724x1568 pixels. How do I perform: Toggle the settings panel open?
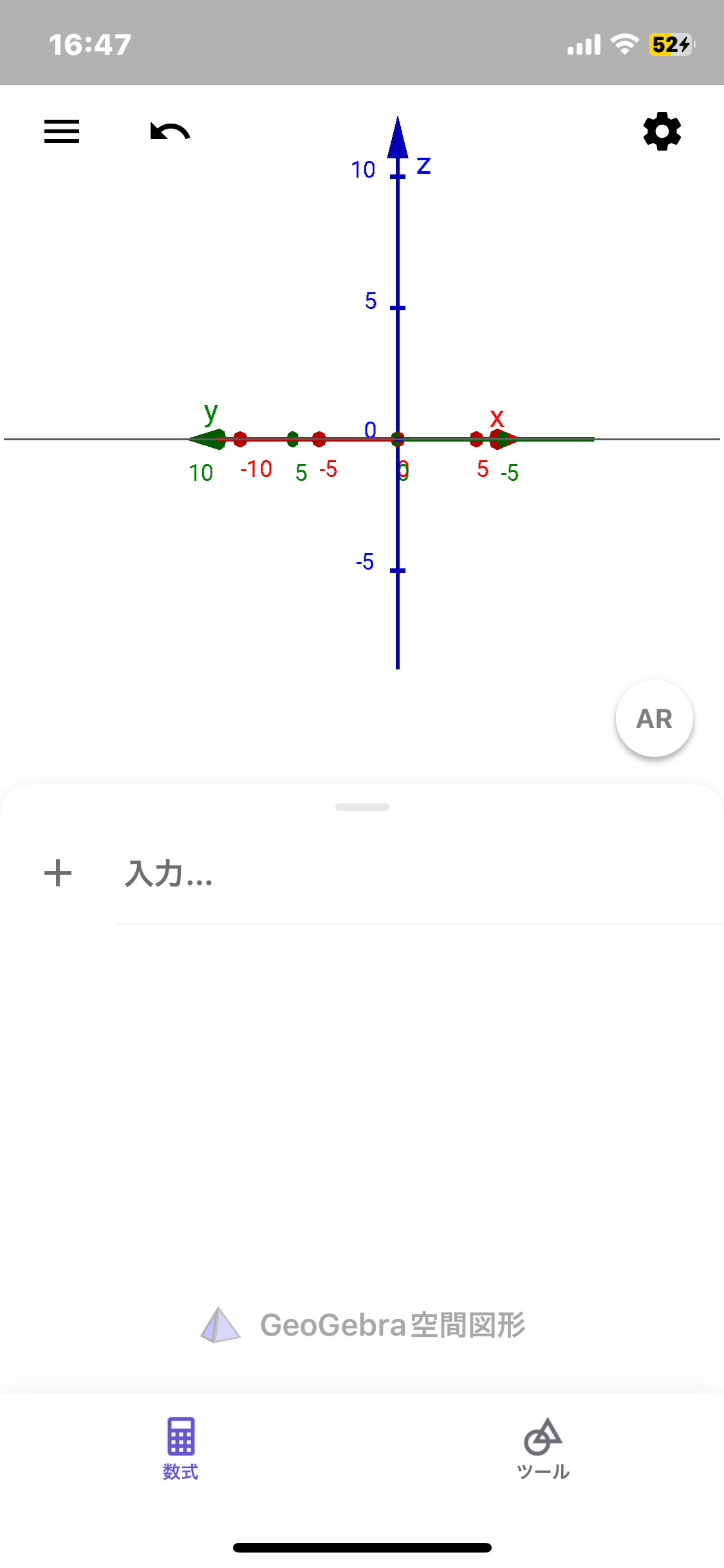[x=662, y=131]
